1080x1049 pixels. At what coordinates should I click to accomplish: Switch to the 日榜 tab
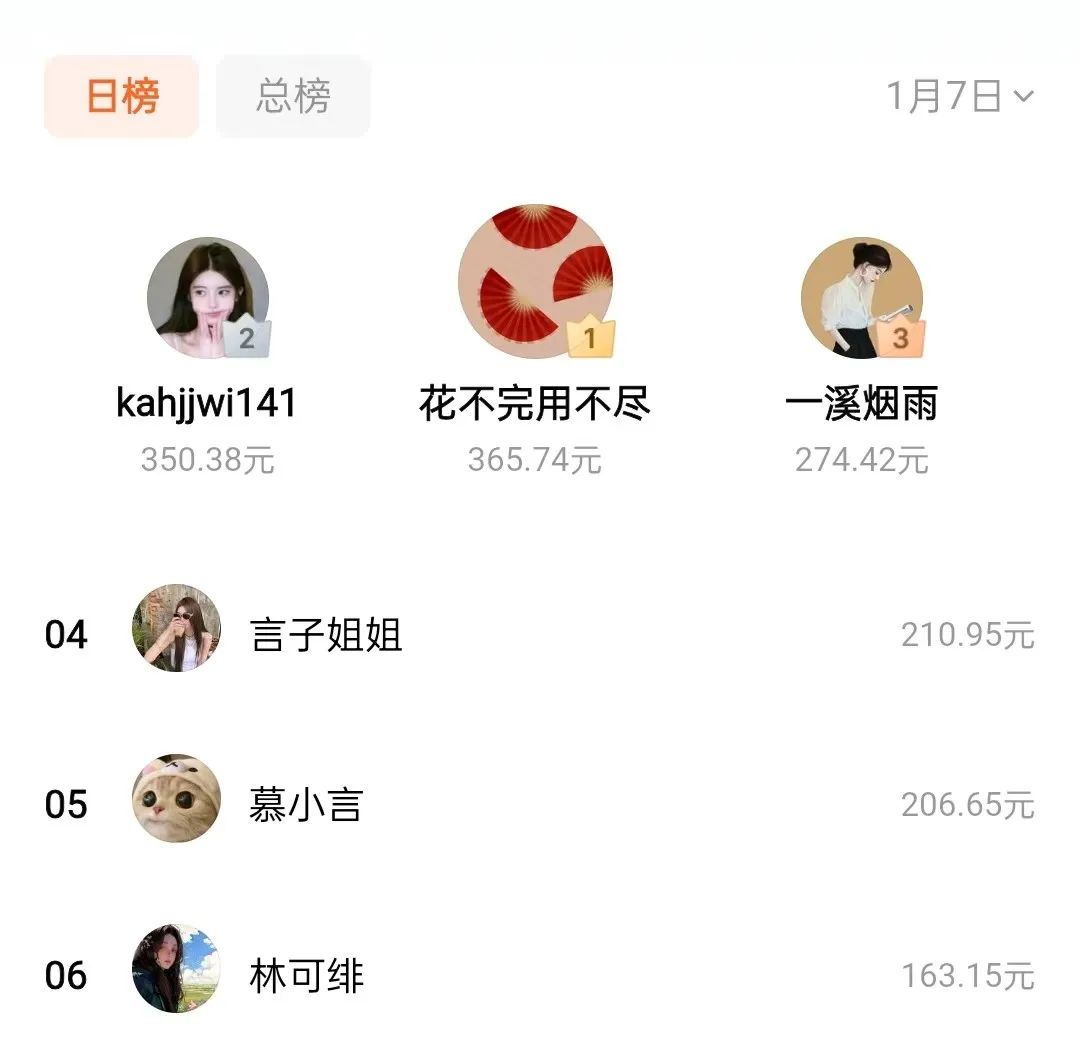(x=122, y=97)
